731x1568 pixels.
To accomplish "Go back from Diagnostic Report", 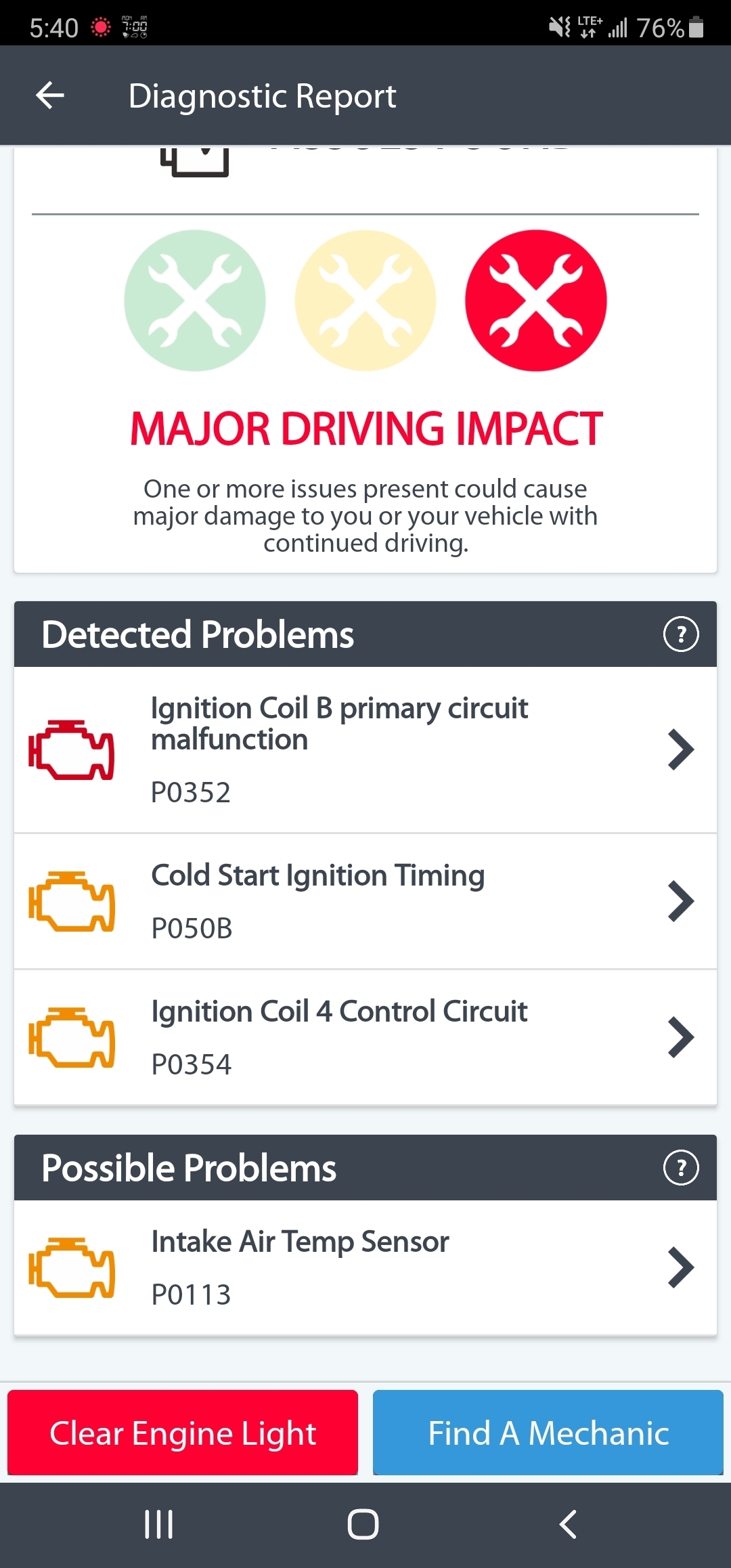I will click(x=50, y=95).
